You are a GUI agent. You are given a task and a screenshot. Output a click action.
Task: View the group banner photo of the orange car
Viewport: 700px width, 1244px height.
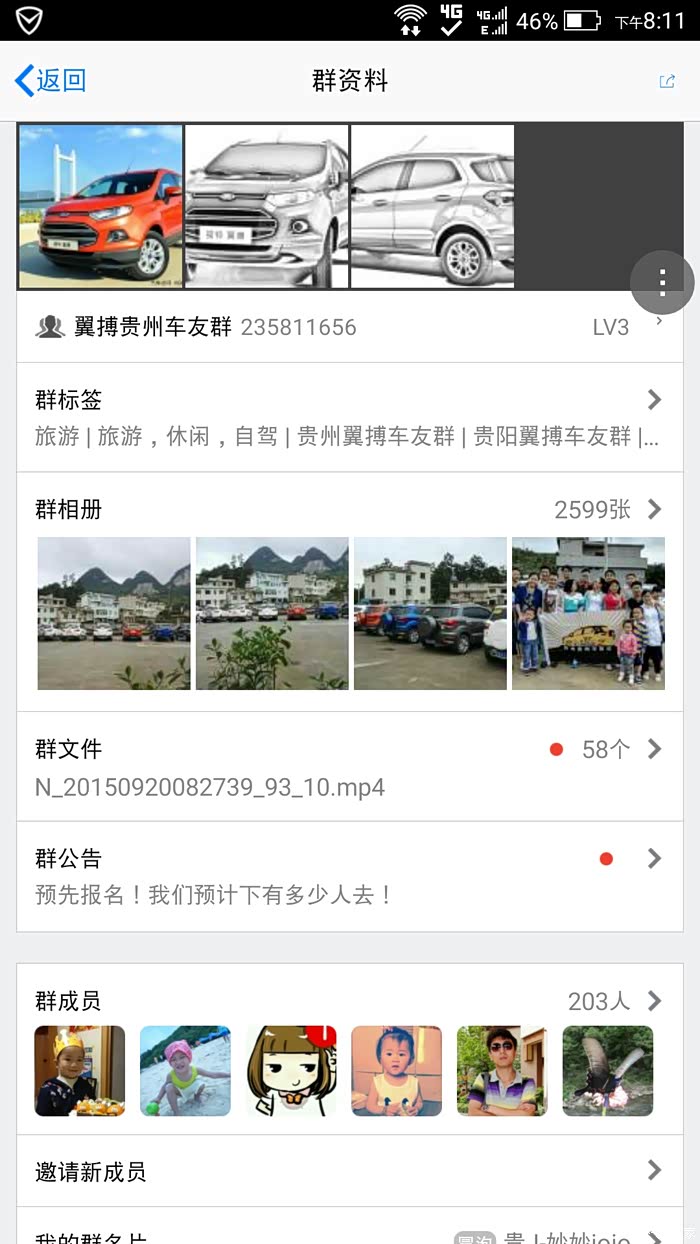pos(101,206)
